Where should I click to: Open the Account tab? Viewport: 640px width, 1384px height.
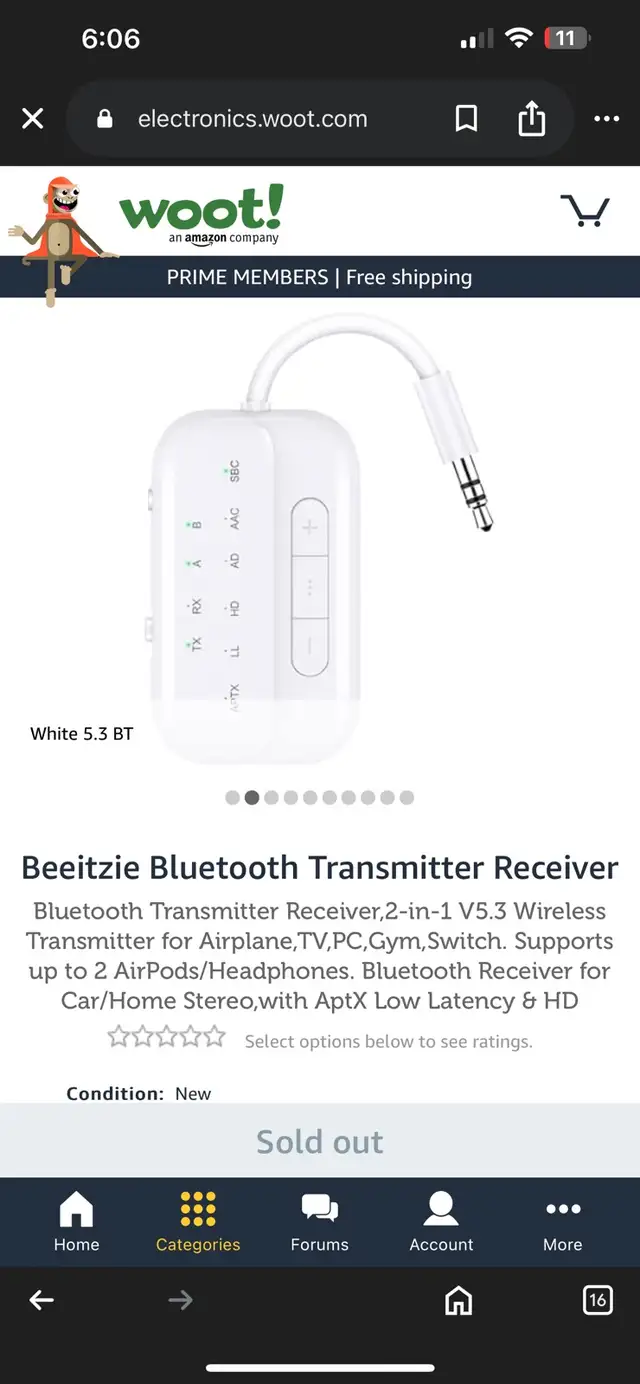(441, 1222)
